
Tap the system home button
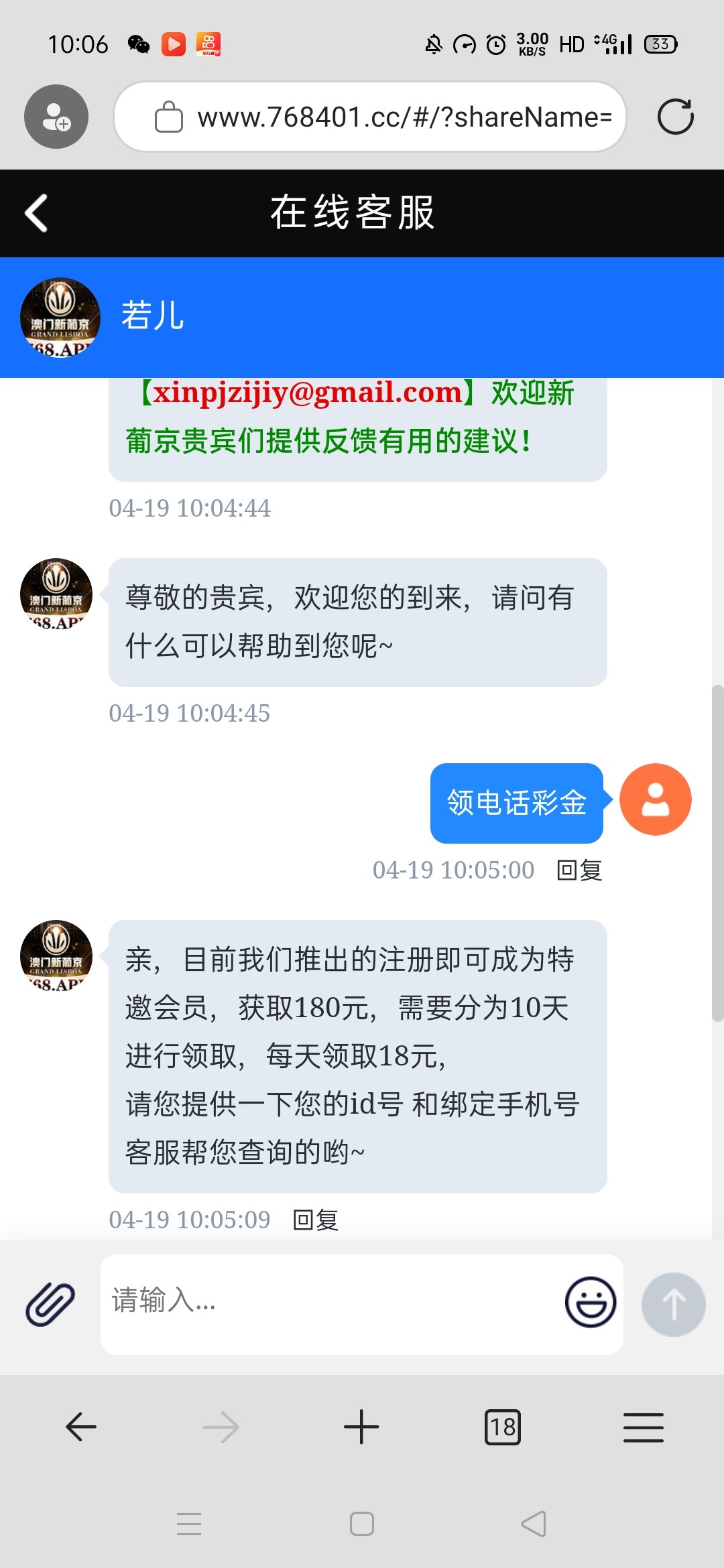362,1524
